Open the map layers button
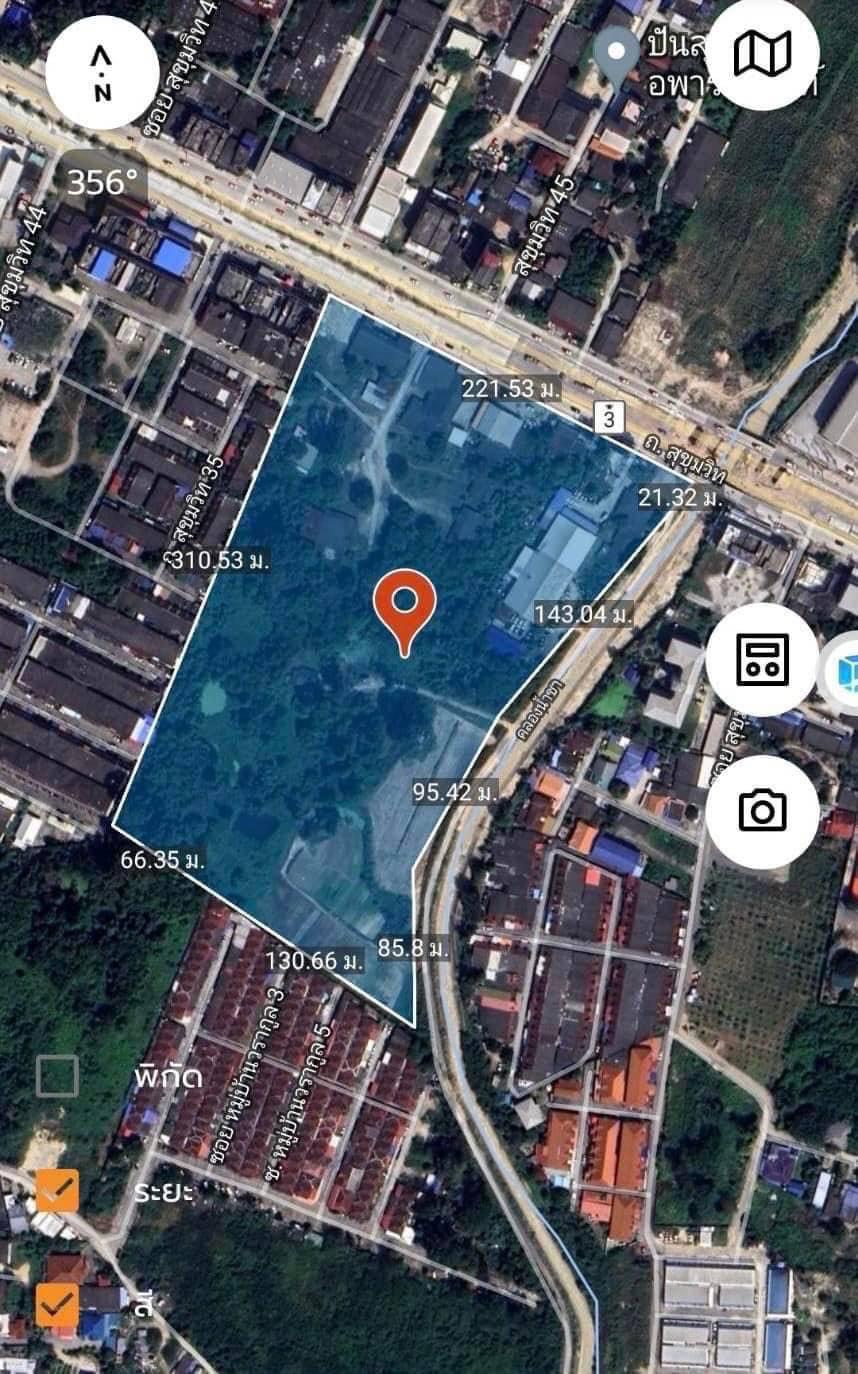The image size is (858, 1374). (x=762, y=54)
